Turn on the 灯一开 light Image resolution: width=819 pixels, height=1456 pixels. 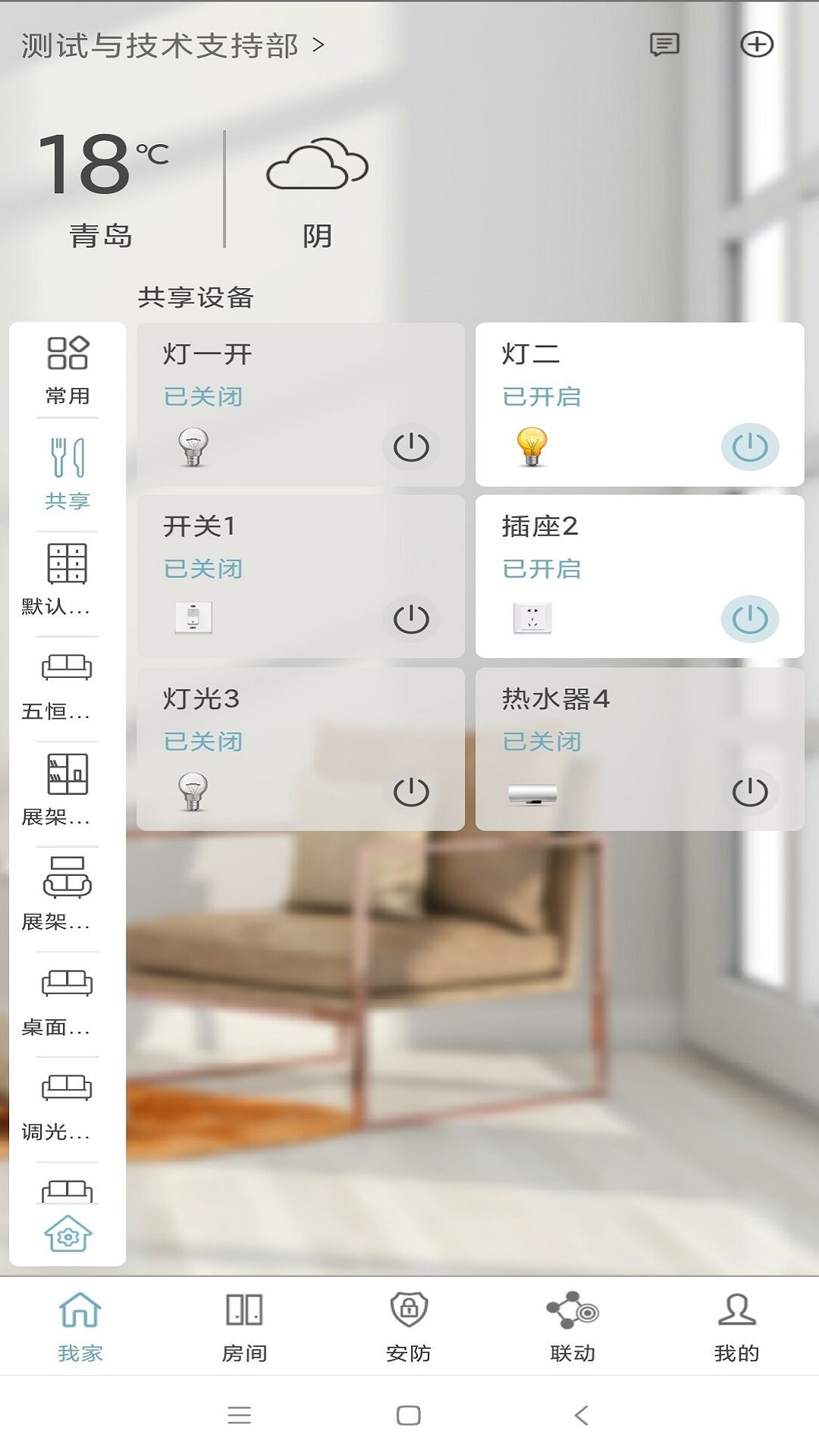point(411,447)
